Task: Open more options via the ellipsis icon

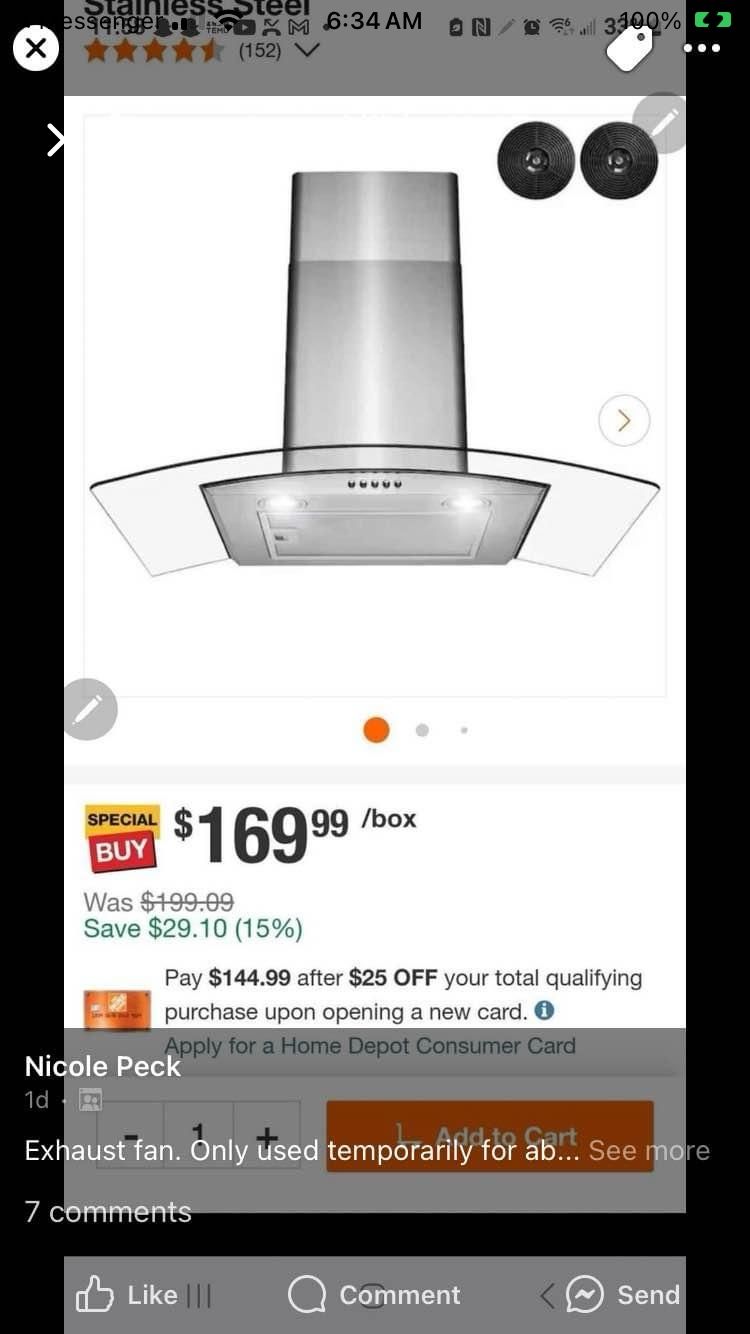Action: 703,47
